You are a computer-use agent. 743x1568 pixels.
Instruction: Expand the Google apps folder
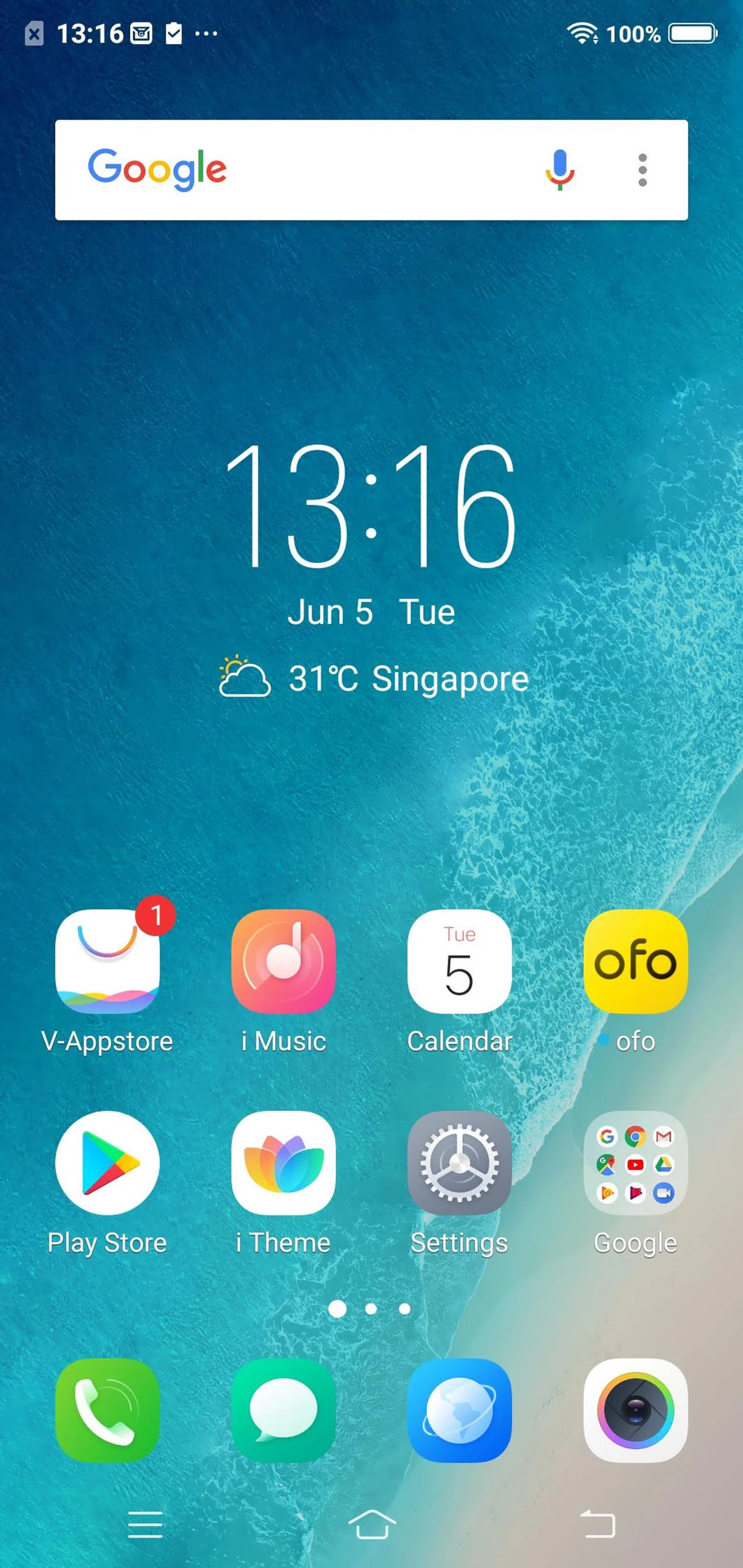click(635, 1163)
